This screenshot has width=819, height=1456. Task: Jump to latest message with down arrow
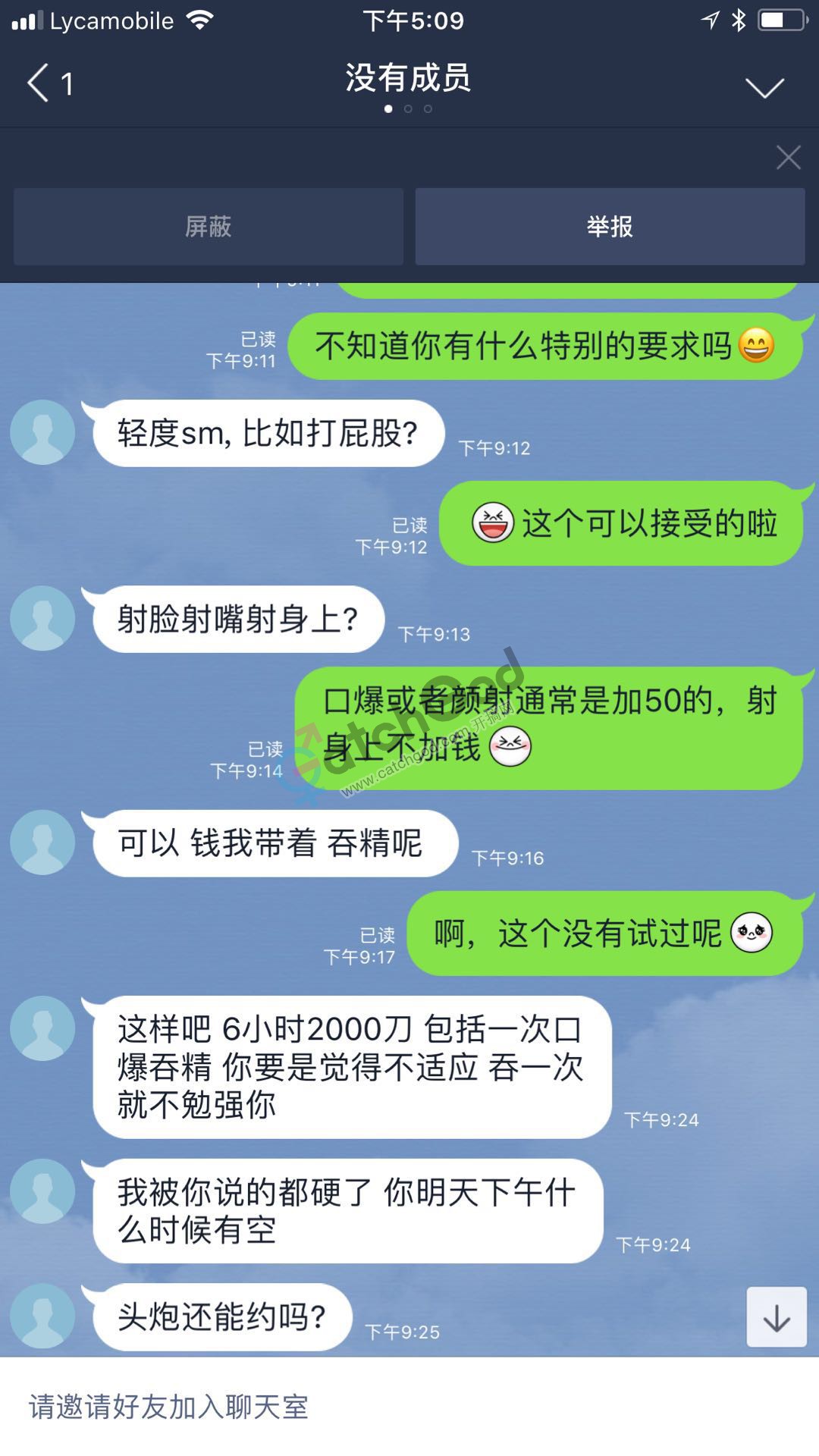click(776, 1317)
